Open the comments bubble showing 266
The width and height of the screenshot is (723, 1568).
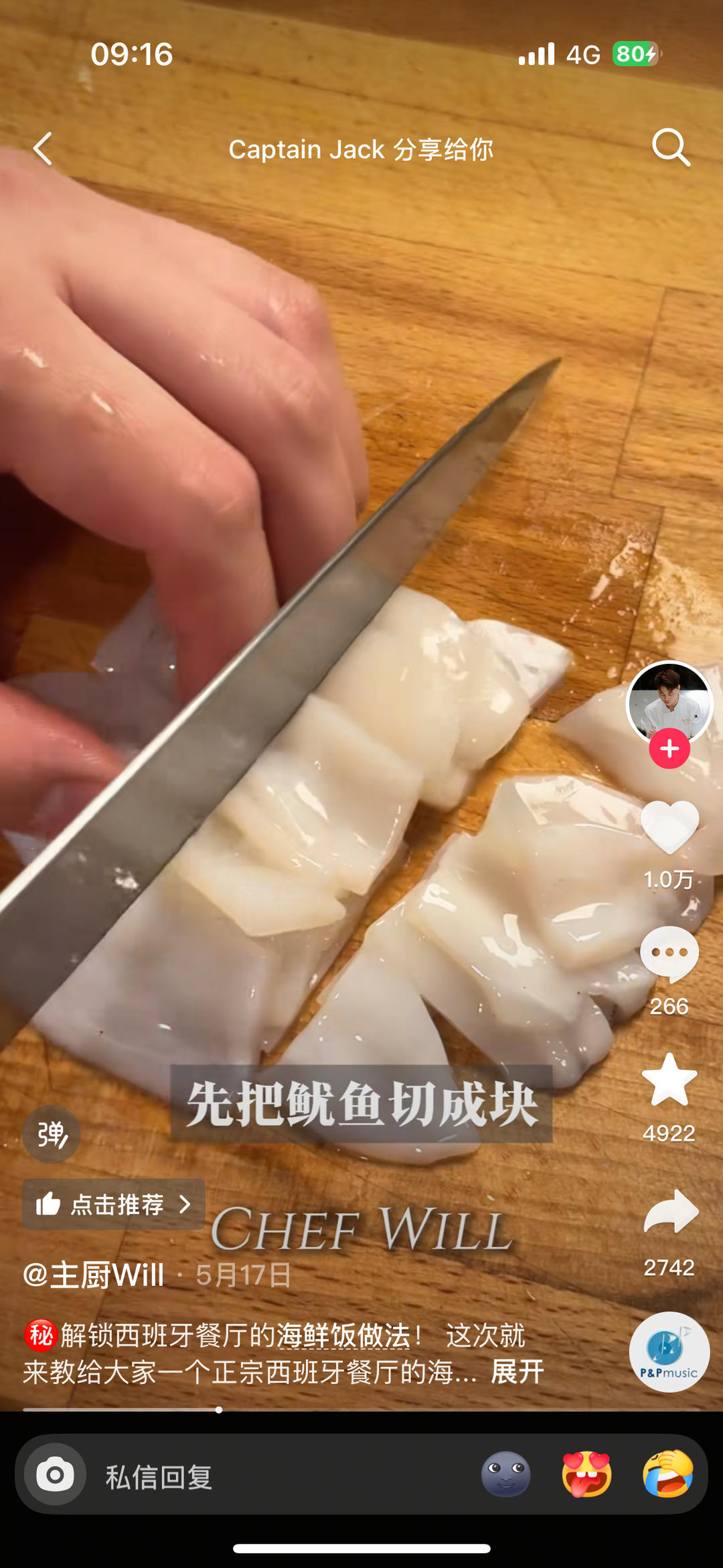coord(669,954)
